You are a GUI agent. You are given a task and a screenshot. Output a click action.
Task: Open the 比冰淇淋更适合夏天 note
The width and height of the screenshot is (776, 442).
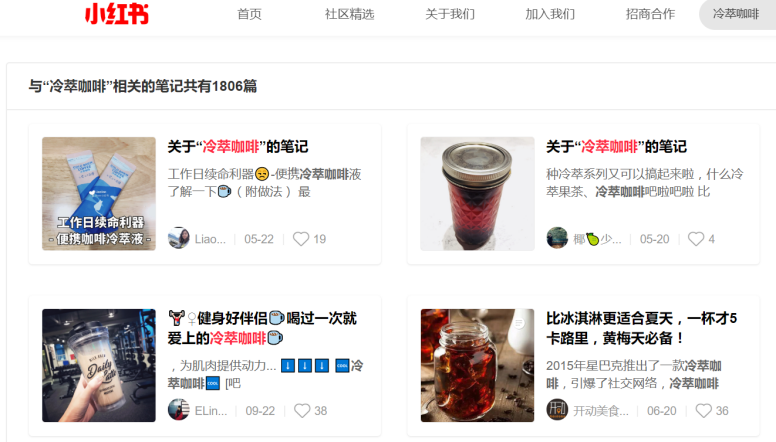point(641,327)
